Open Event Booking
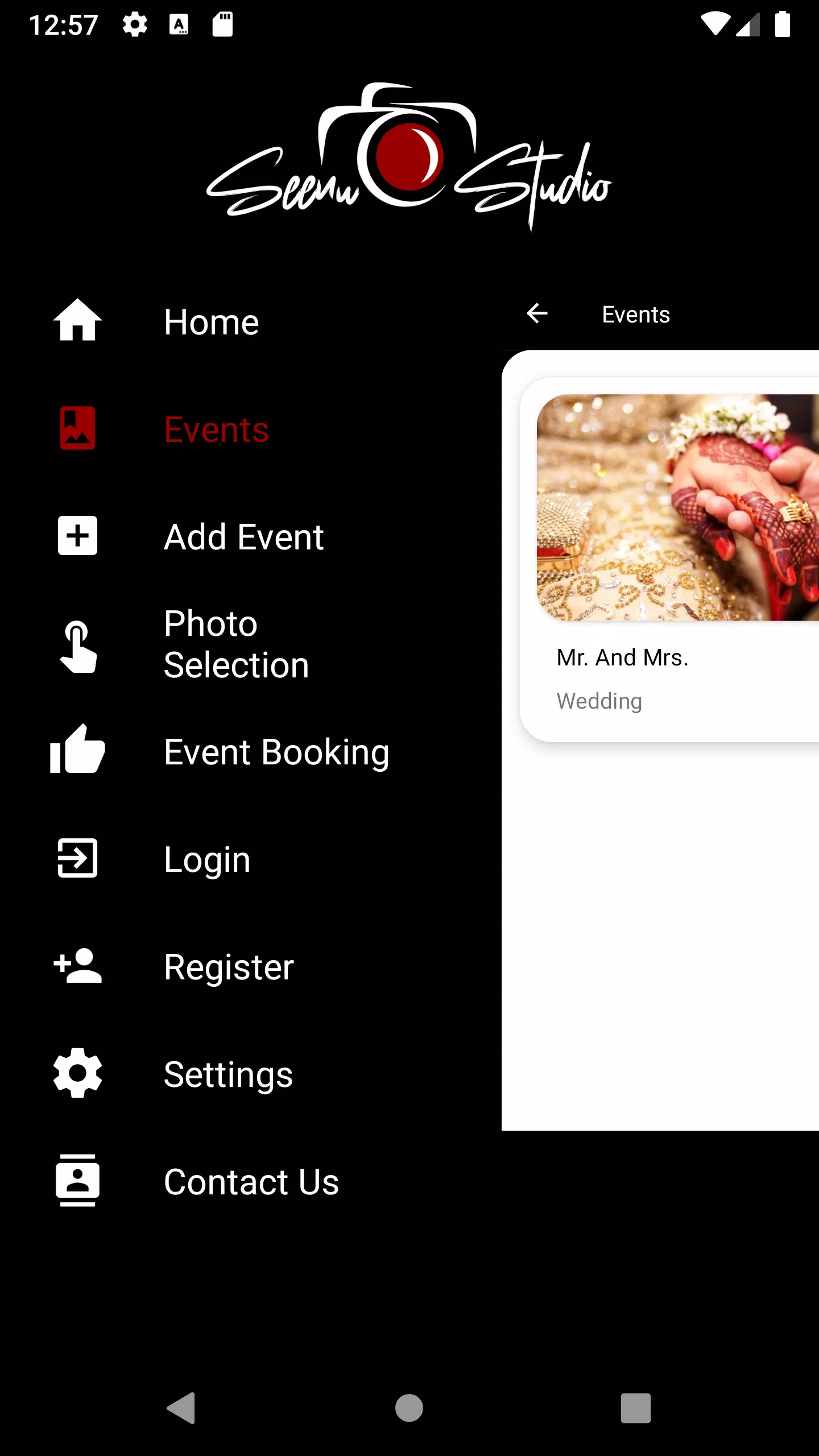The image size is (819, 1456). tap(276, 752)
